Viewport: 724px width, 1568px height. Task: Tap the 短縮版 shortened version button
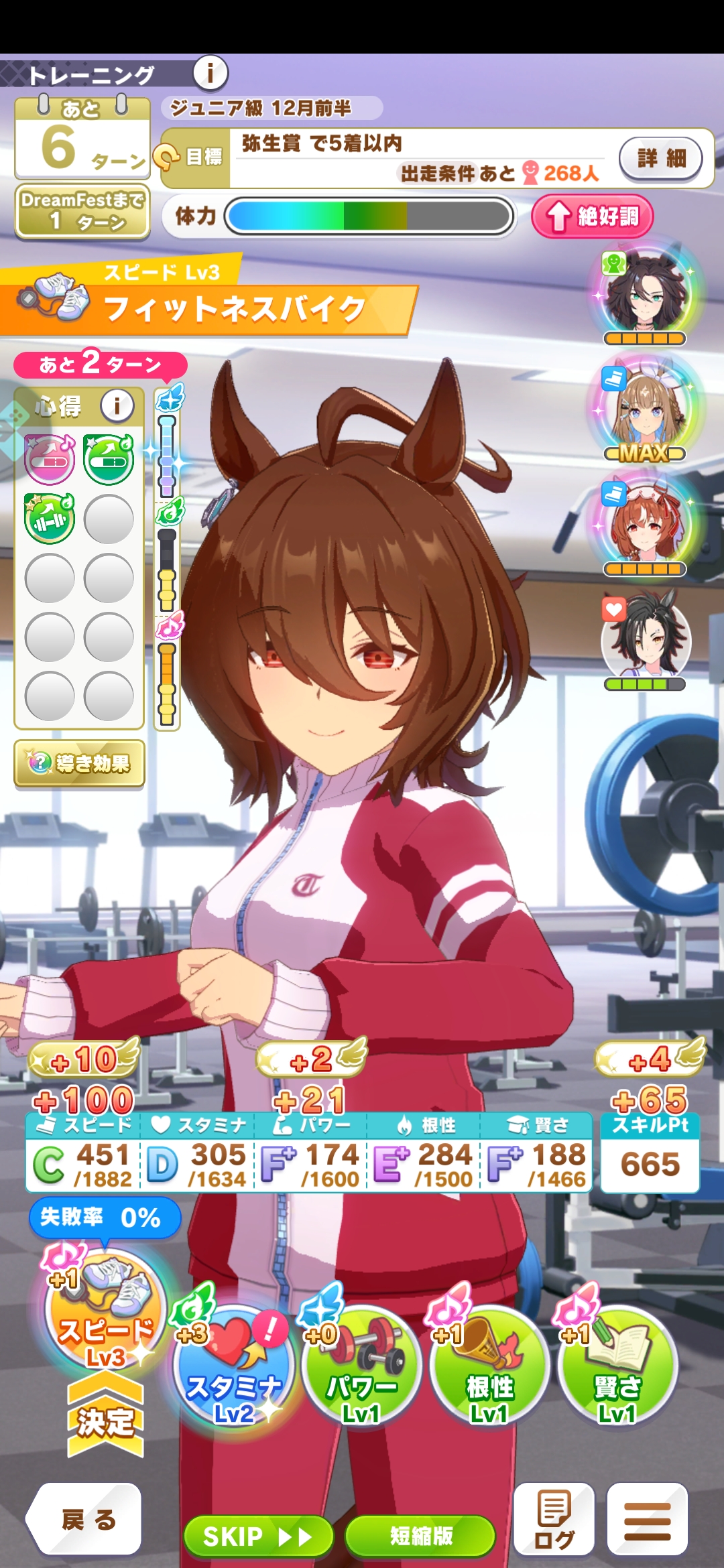pos(420,1536)
